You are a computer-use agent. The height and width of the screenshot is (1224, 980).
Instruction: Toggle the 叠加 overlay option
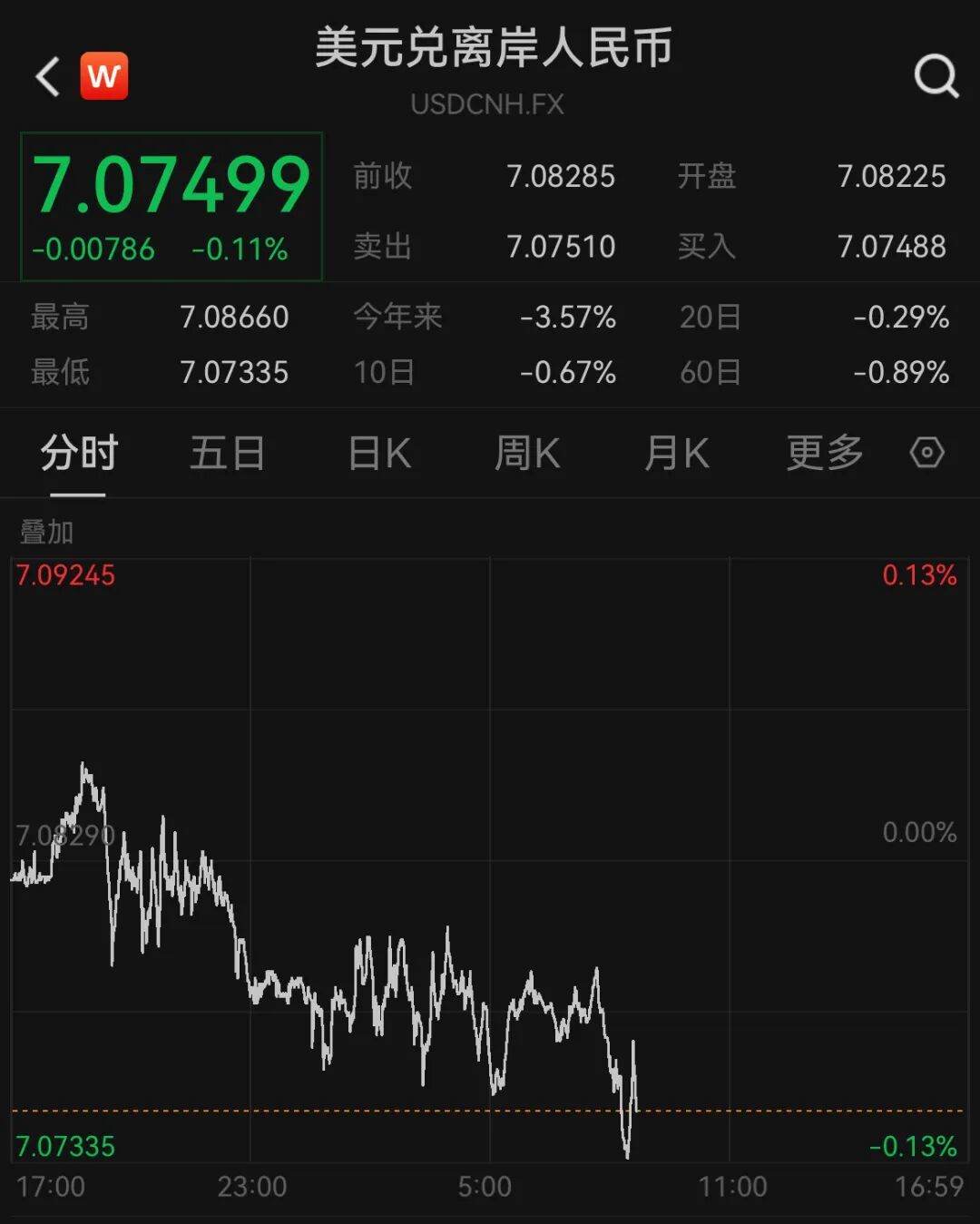coord(44,534)
